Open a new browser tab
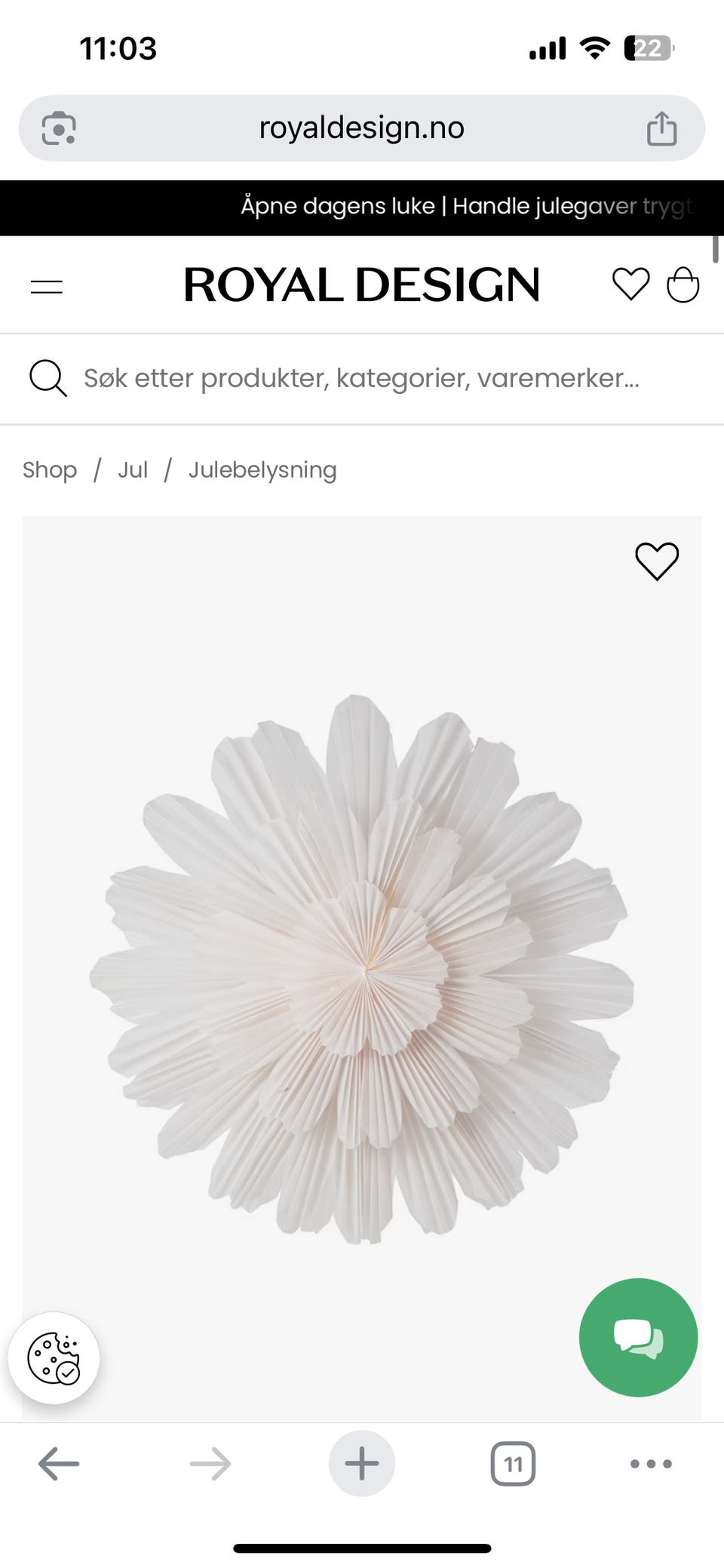The image size is (724, 1568). [x=362, y=1464]
